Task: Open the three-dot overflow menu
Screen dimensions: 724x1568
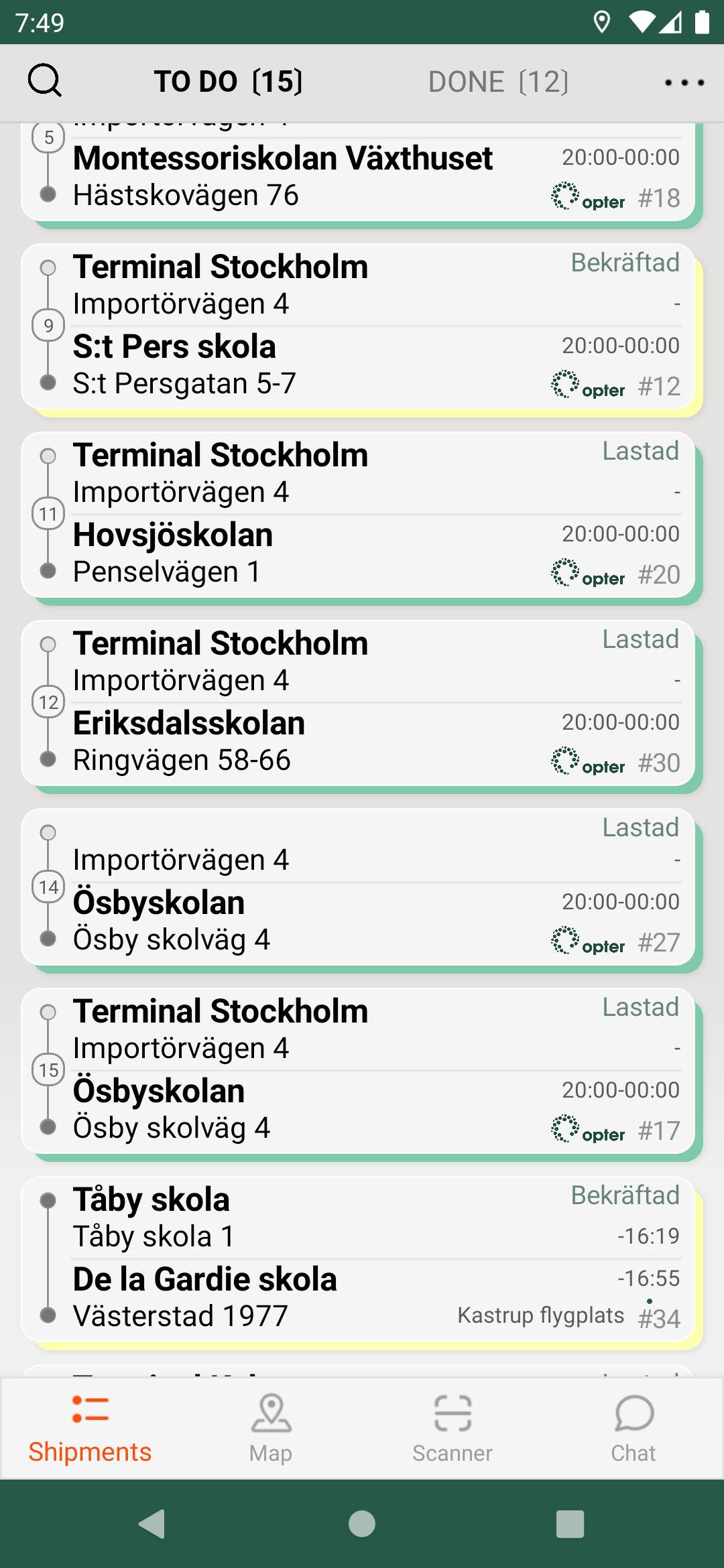Action: [684, 82]
